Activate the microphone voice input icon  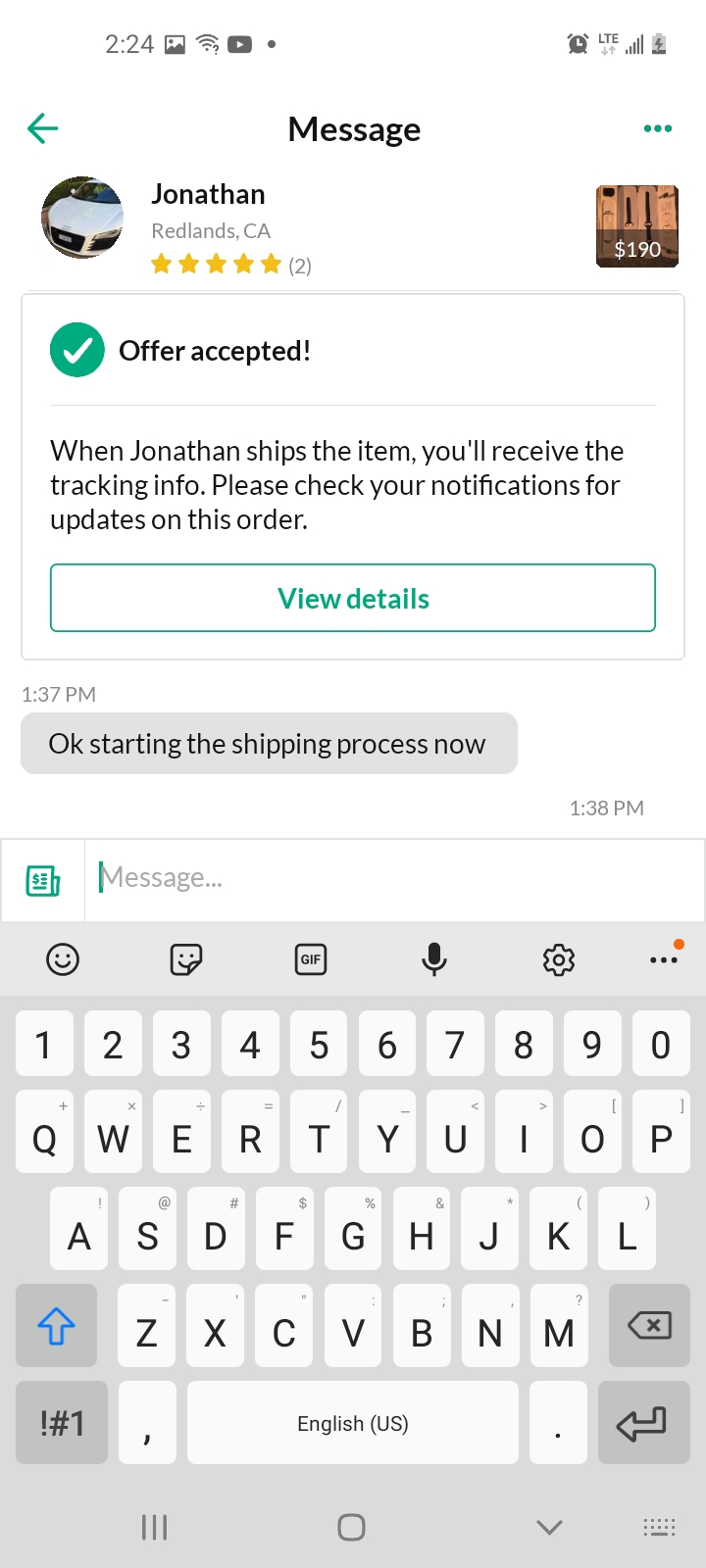pyautogui.click(x=434, y=959)
